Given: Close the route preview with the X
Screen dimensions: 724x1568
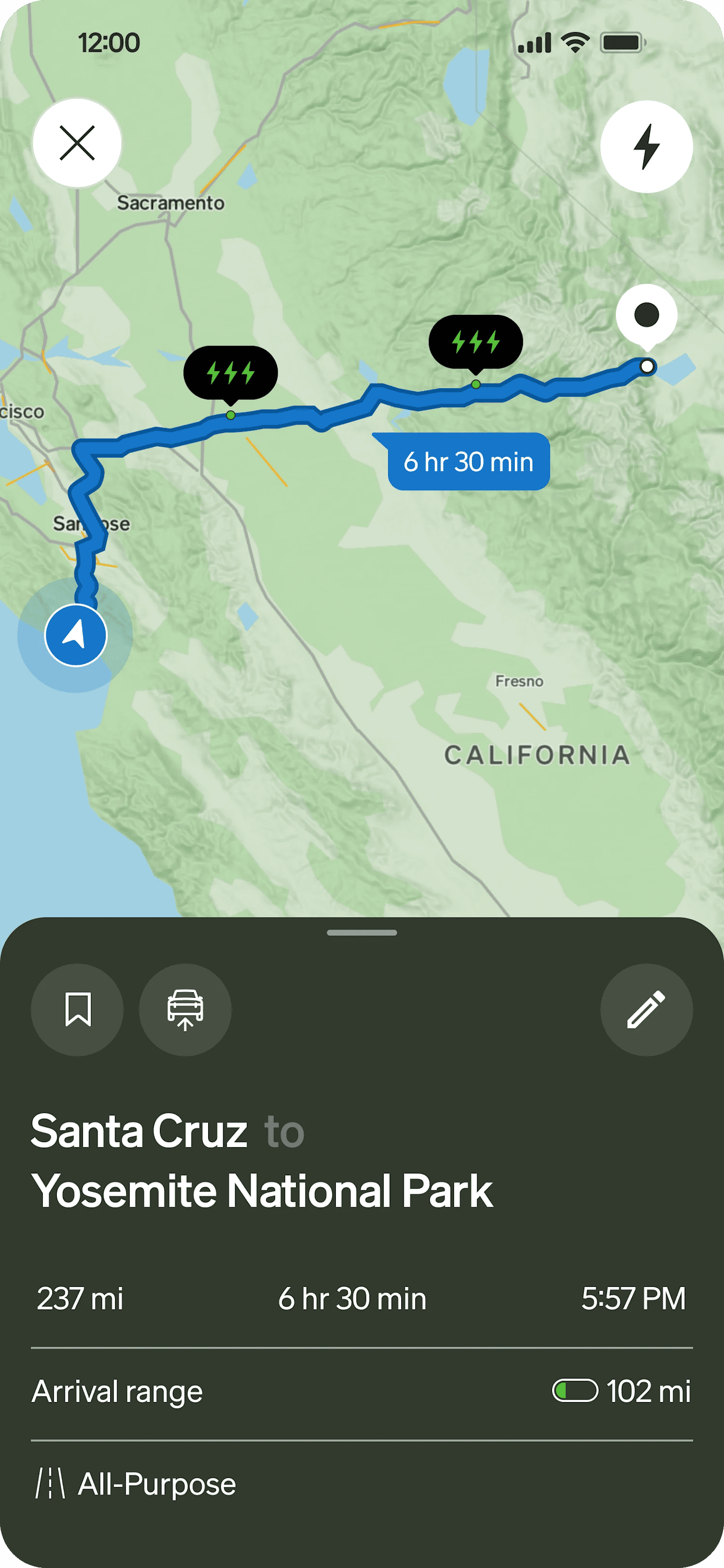Looking at the screenshot, I should (76, 143).
